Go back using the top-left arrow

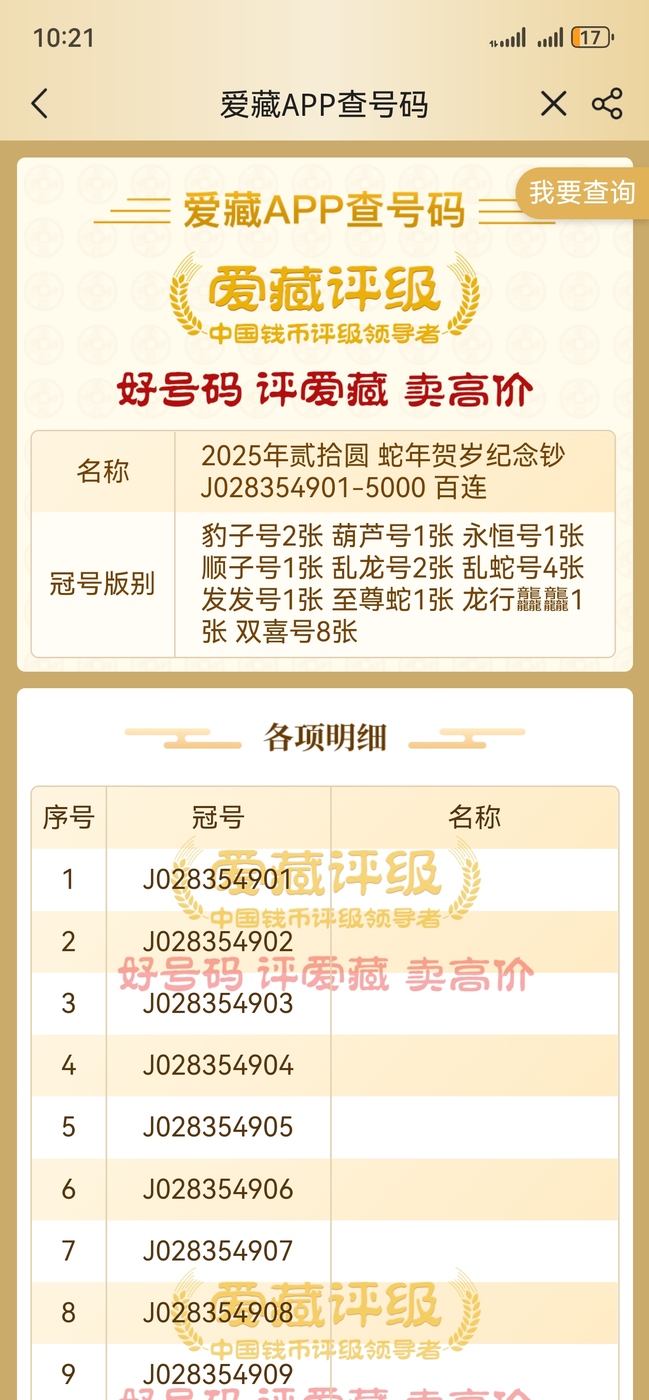[39, 104]
